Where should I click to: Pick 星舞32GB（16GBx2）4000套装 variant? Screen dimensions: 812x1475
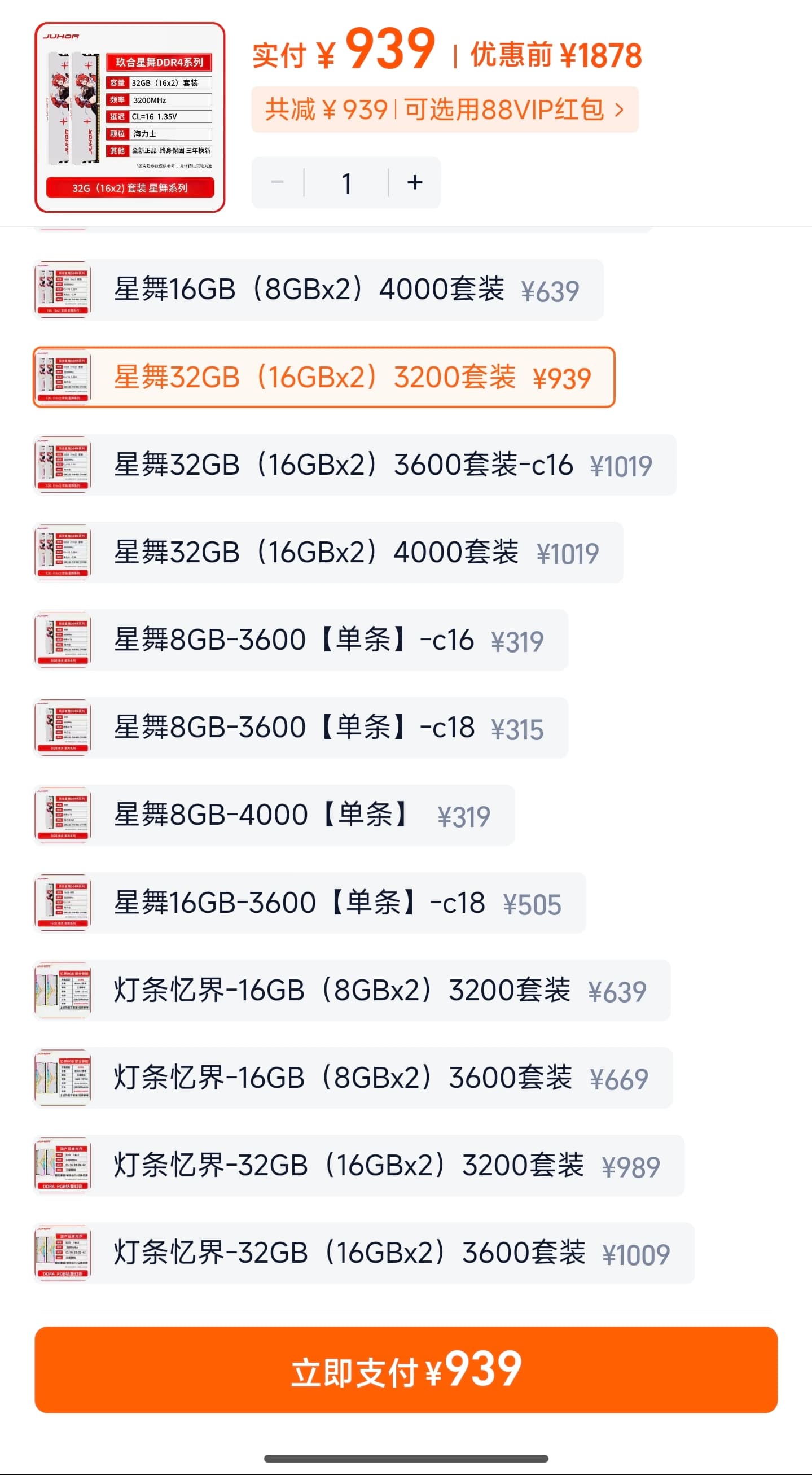pyautogui.click(x=328, y=553)
